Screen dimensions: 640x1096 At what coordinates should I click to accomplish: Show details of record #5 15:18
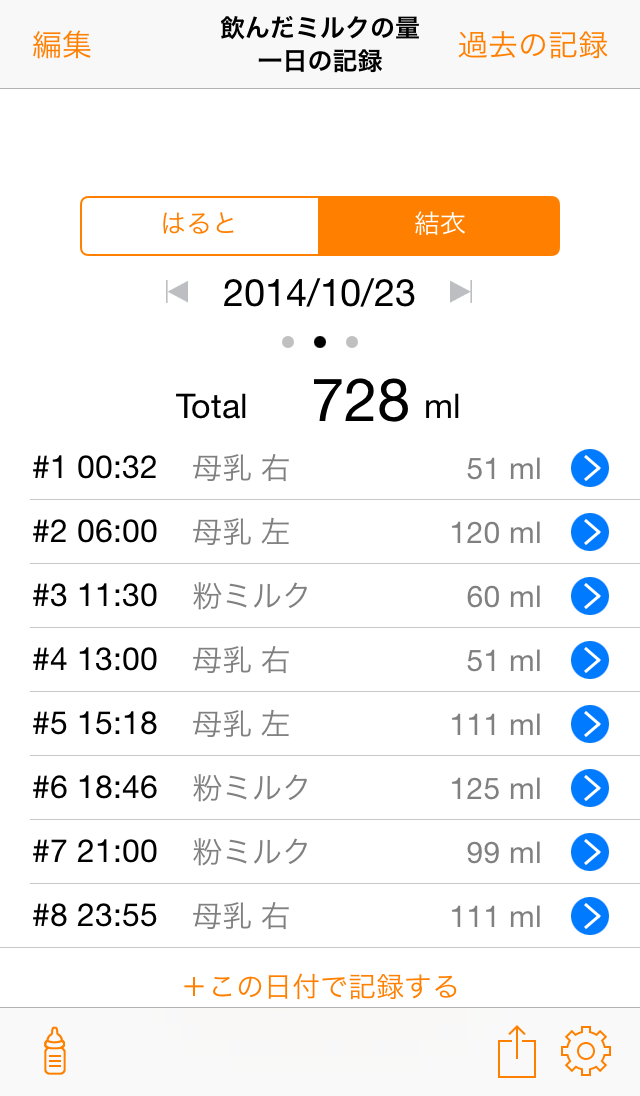point(590,724)
